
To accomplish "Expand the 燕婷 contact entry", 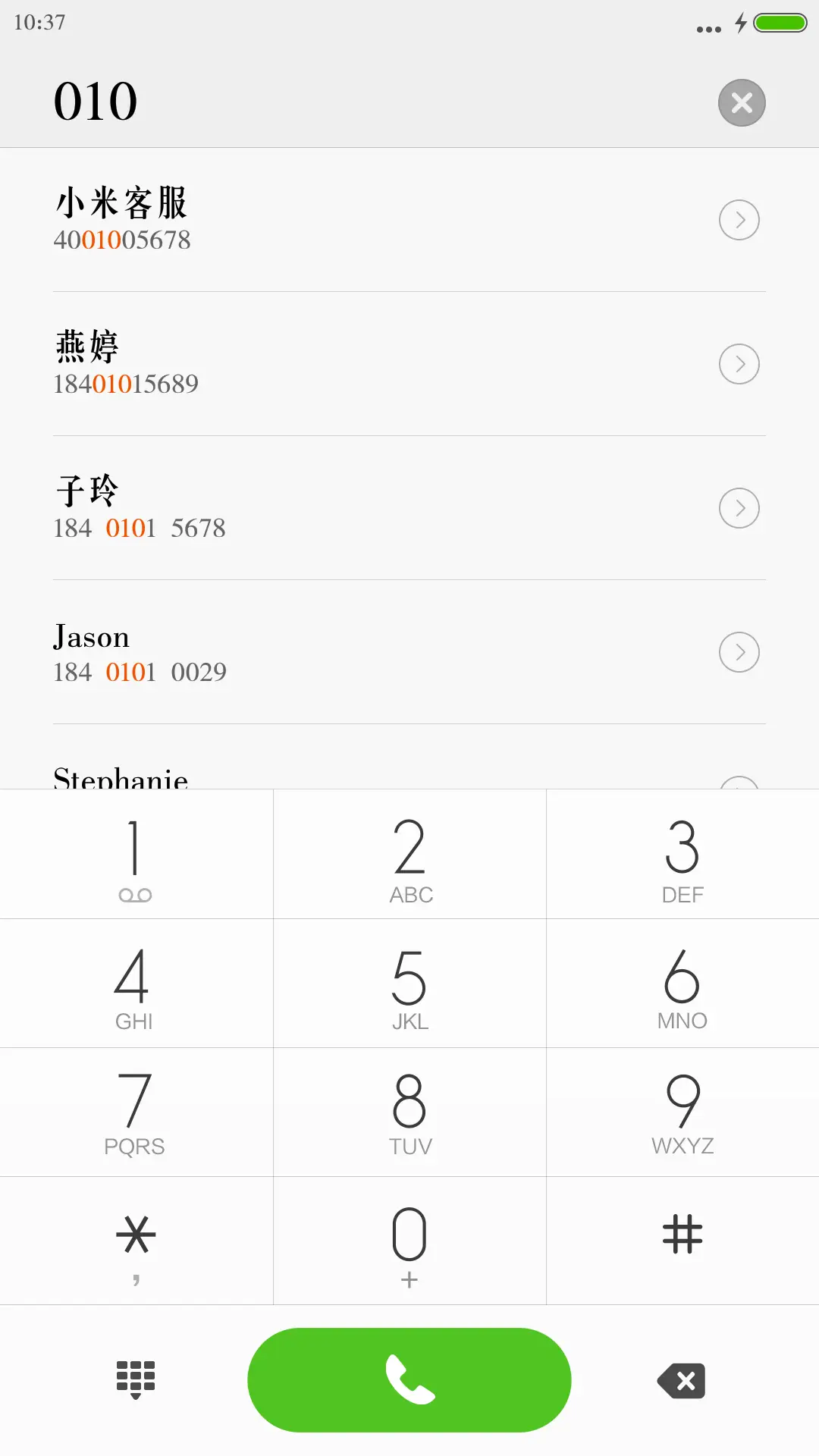I will click(739, 364).
